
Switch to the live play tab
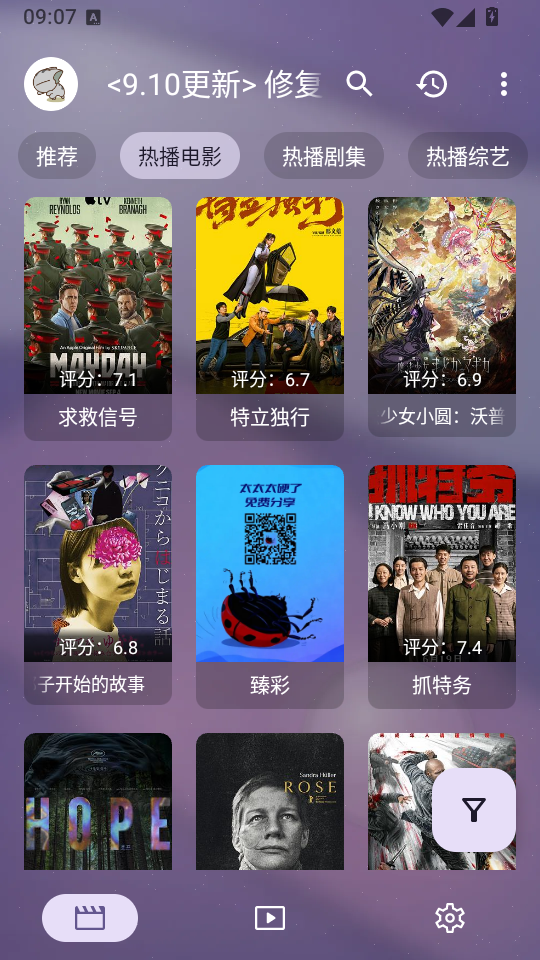tap(270, 918)
